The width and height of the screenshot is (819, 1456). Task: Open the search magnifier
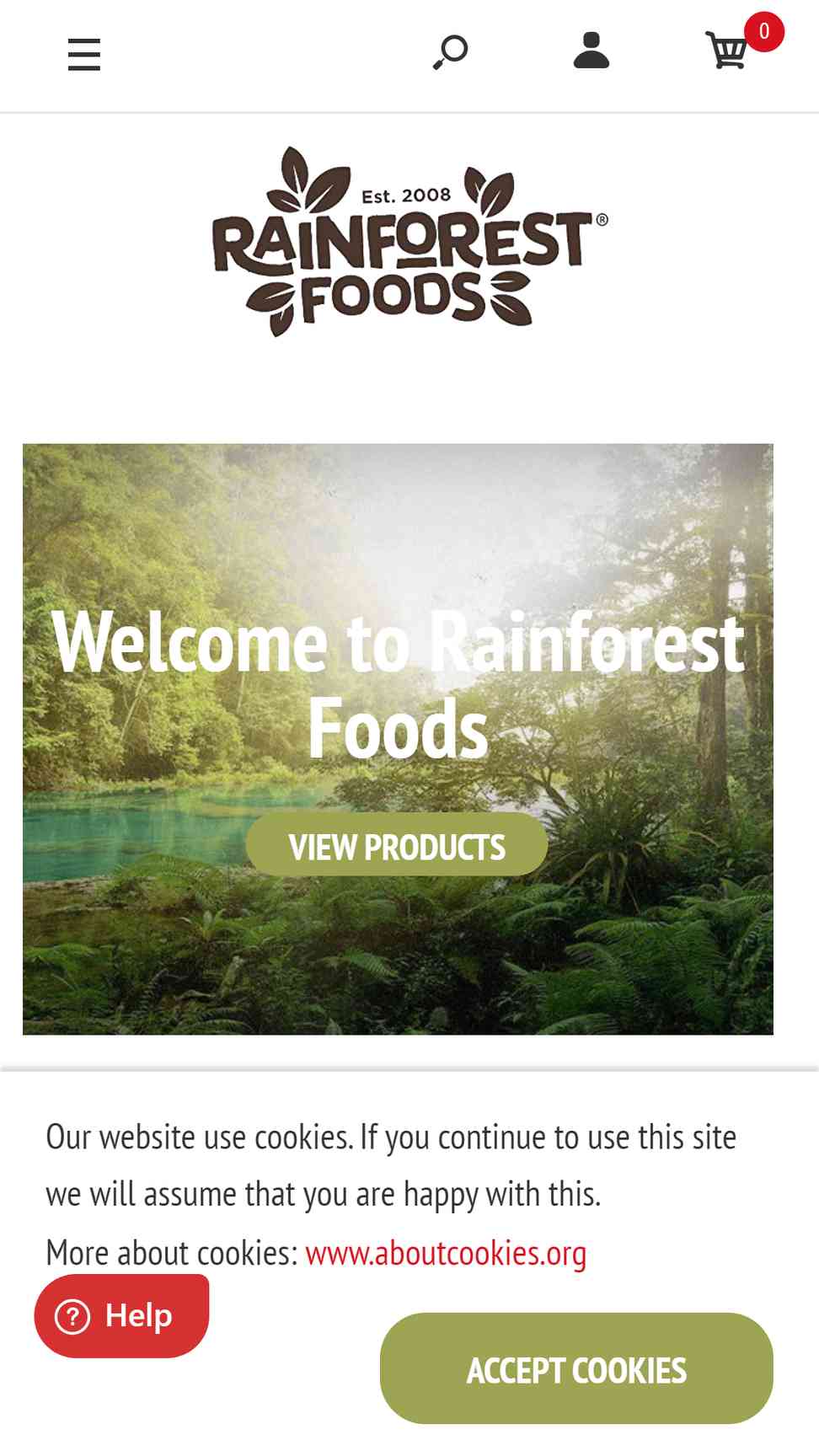coord(451,52)
